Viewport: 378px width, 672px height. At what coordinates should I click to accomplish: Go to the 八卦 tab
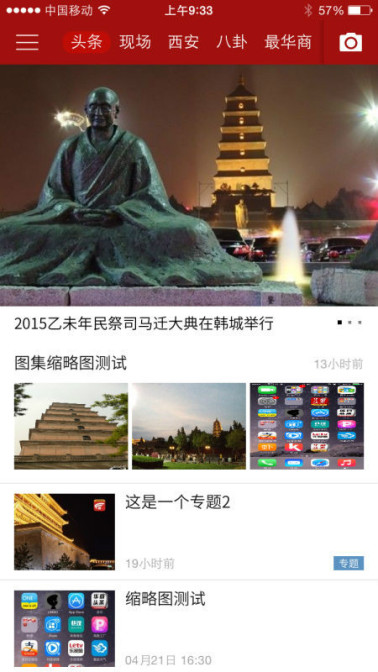[x=232, y=42]
